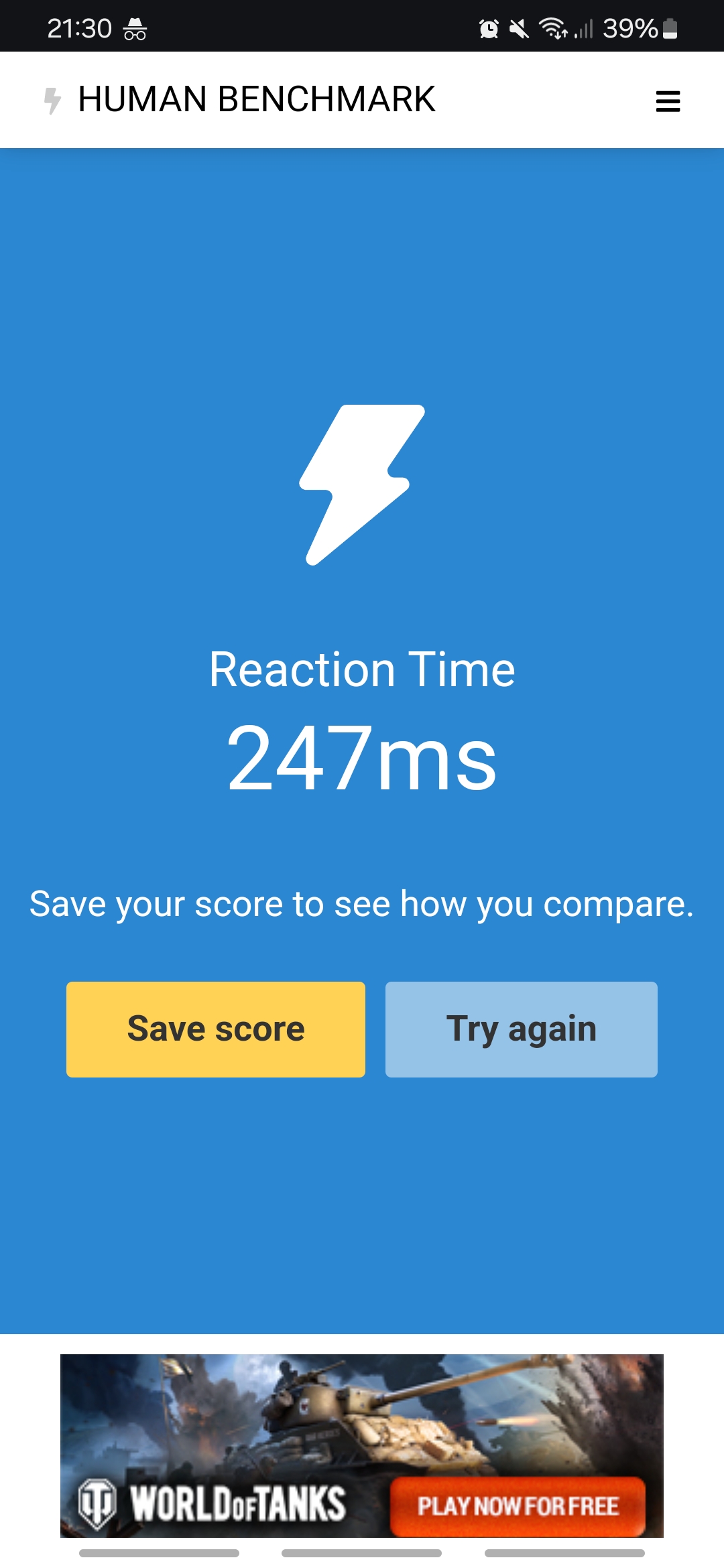
Task: Tap the Human Benchmark home link
Action: 240,100
